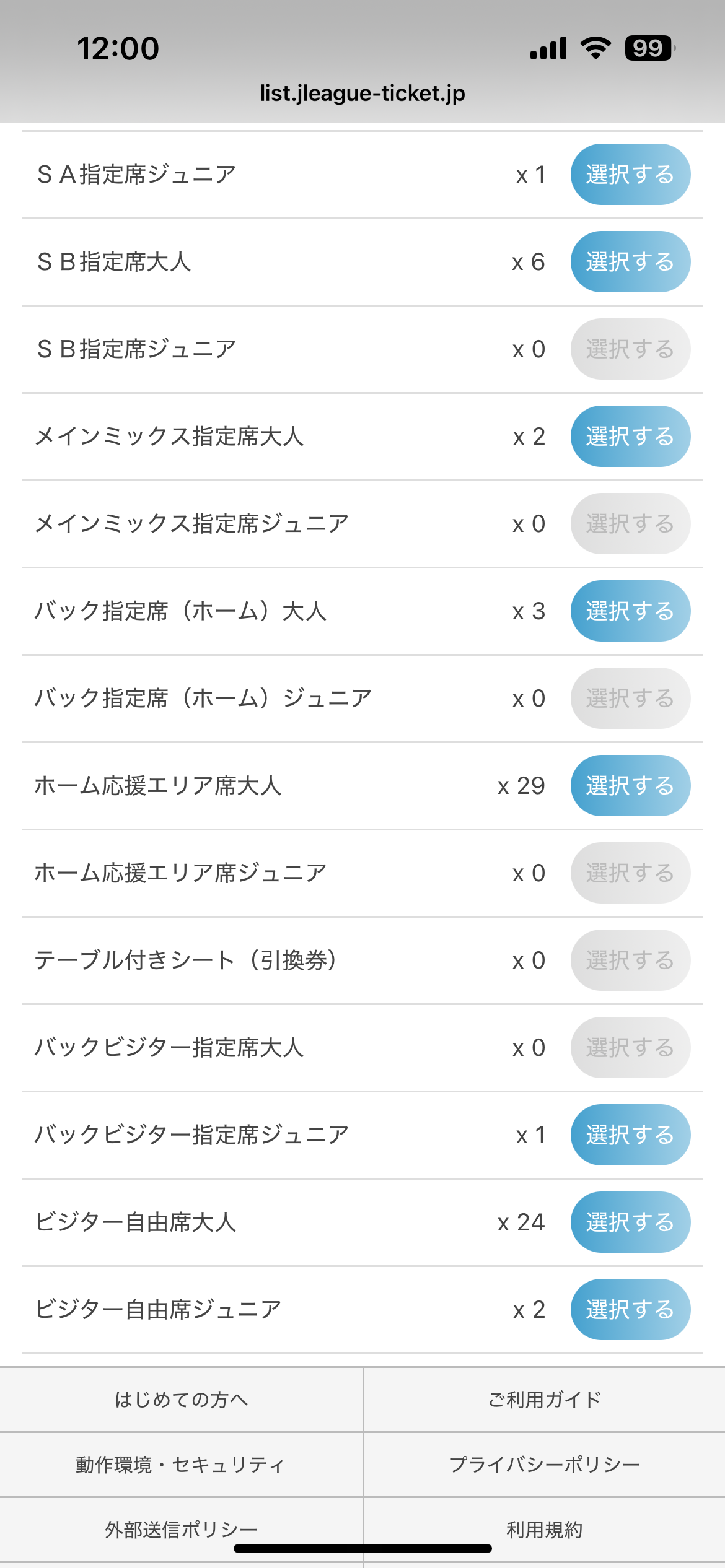Viewport: 725px width, 1568px height.
Task: Choose ビジター自由席大人 with 選択する
Action: point(630,1222)
